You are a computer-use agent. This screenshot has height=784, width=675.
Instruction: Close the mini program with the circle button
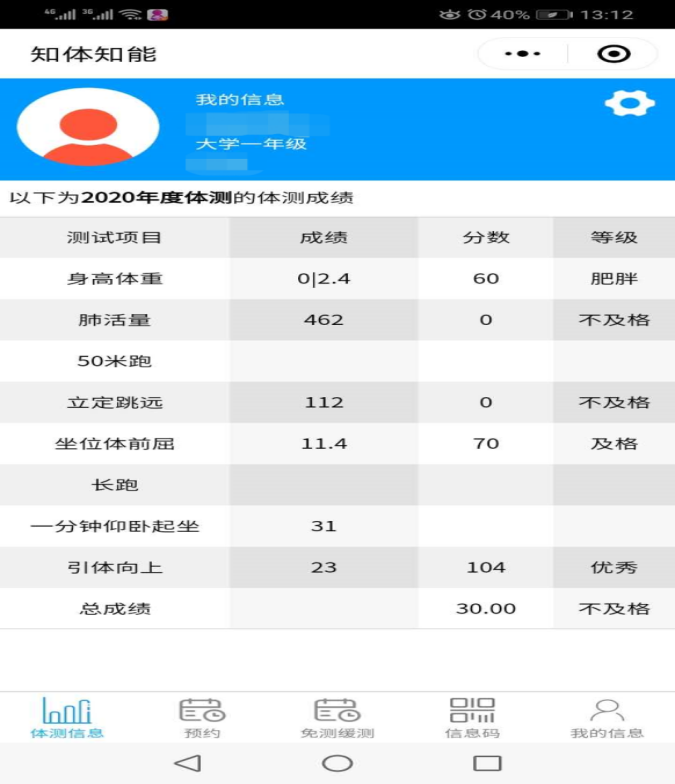click(x=613, y=54)
